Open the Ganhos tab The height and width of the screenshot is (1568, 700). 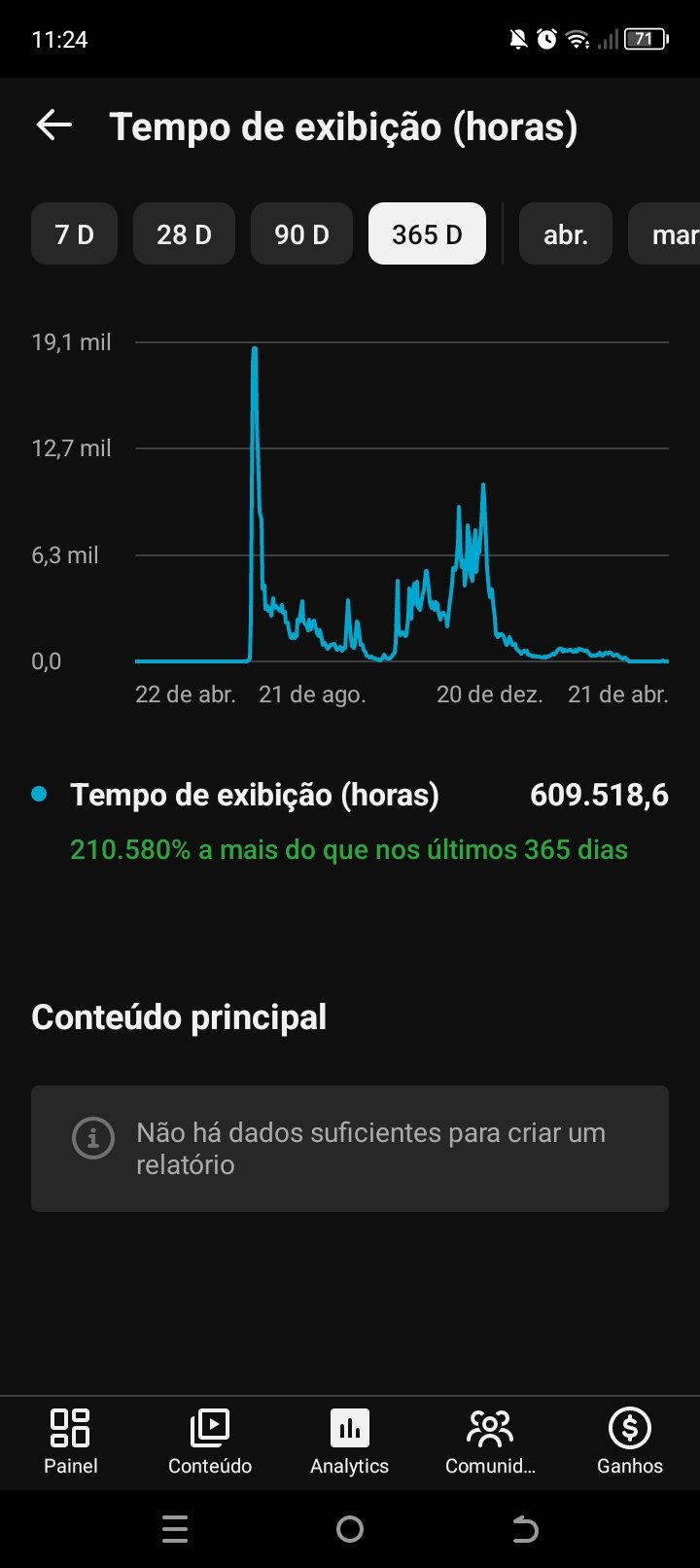pos(630,1442)
